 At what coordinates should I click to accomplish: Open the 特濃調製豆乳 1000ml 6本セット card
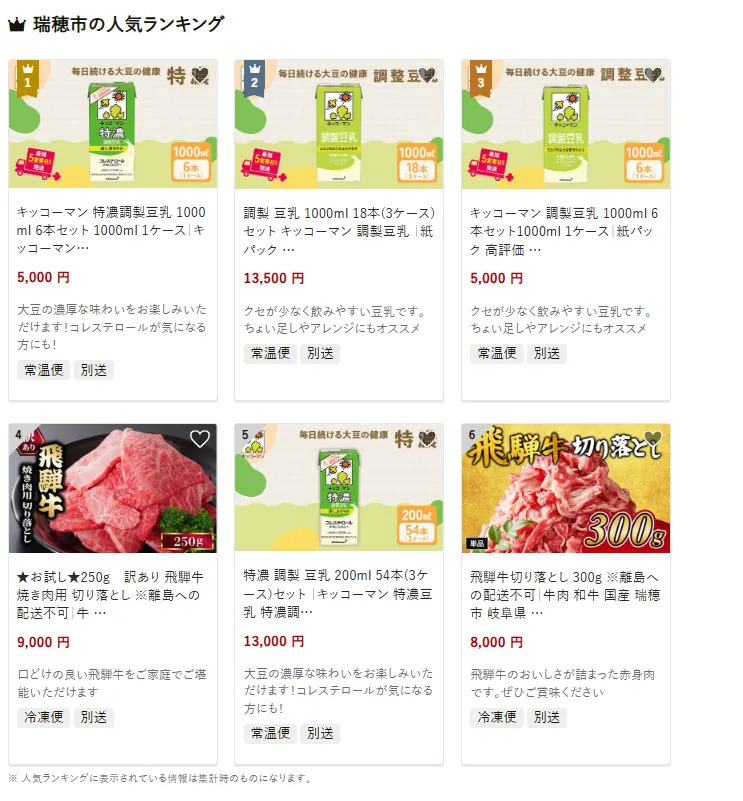tap(112, 230)
